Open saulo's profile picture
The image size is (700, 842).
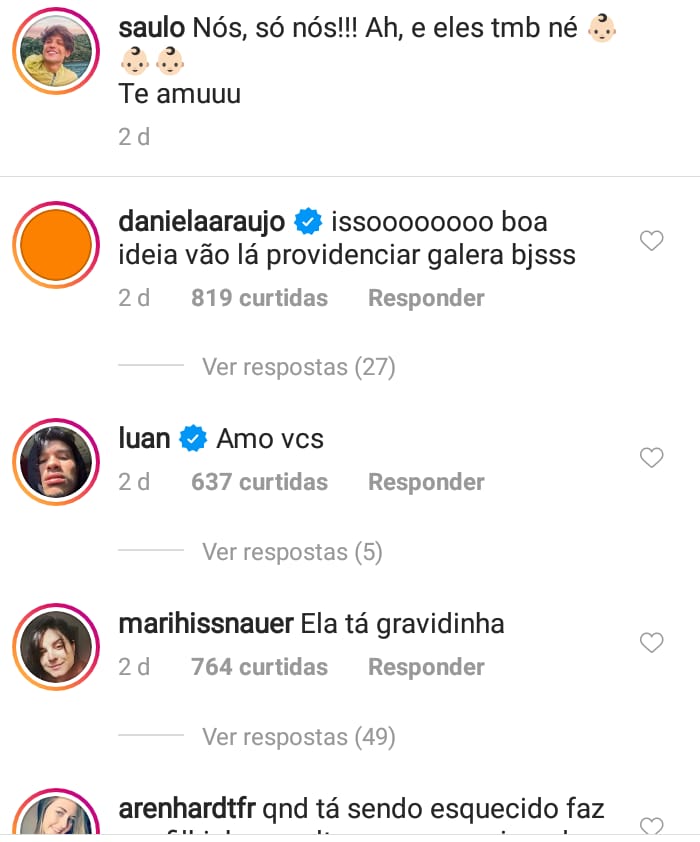(x=56, y=53)
